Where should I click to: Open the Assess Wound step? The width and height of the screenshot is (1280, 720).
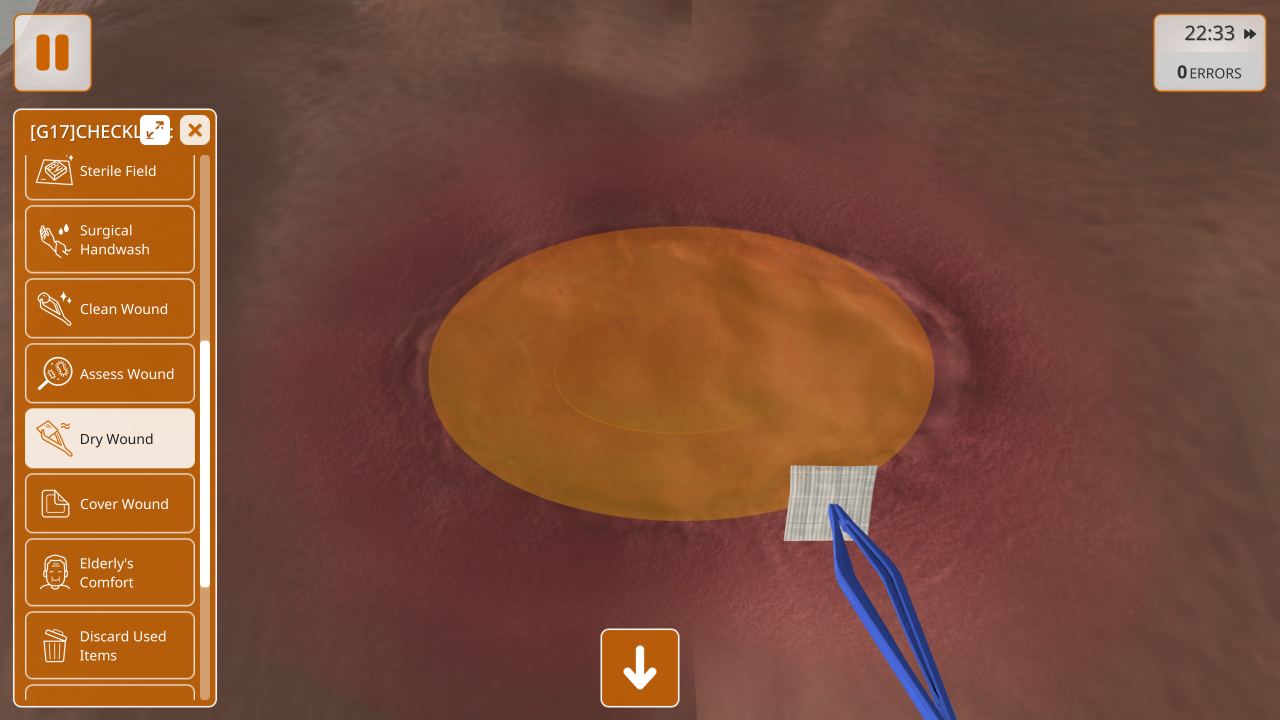110,374
